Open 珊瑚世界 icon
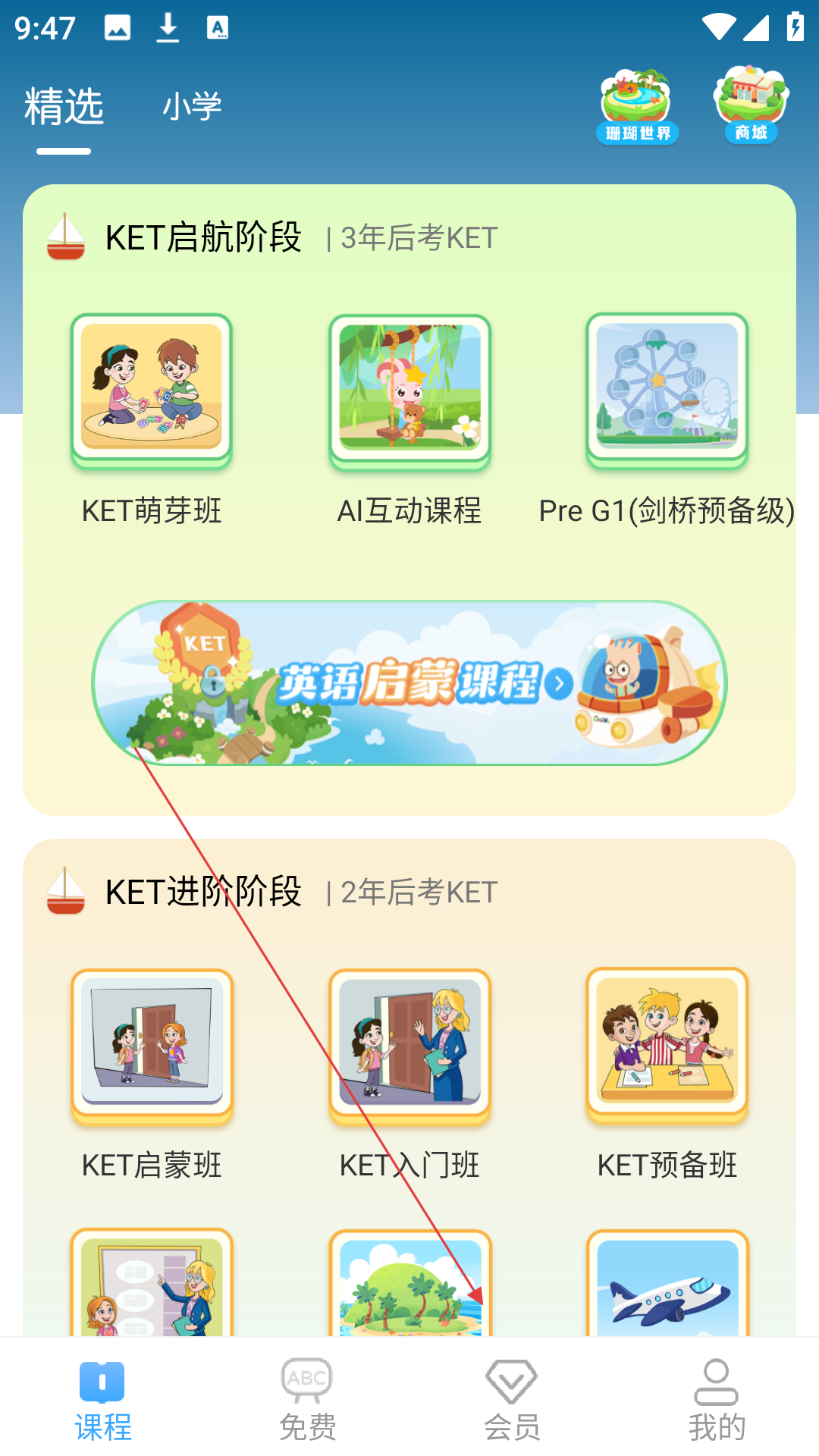 (636, 106)
